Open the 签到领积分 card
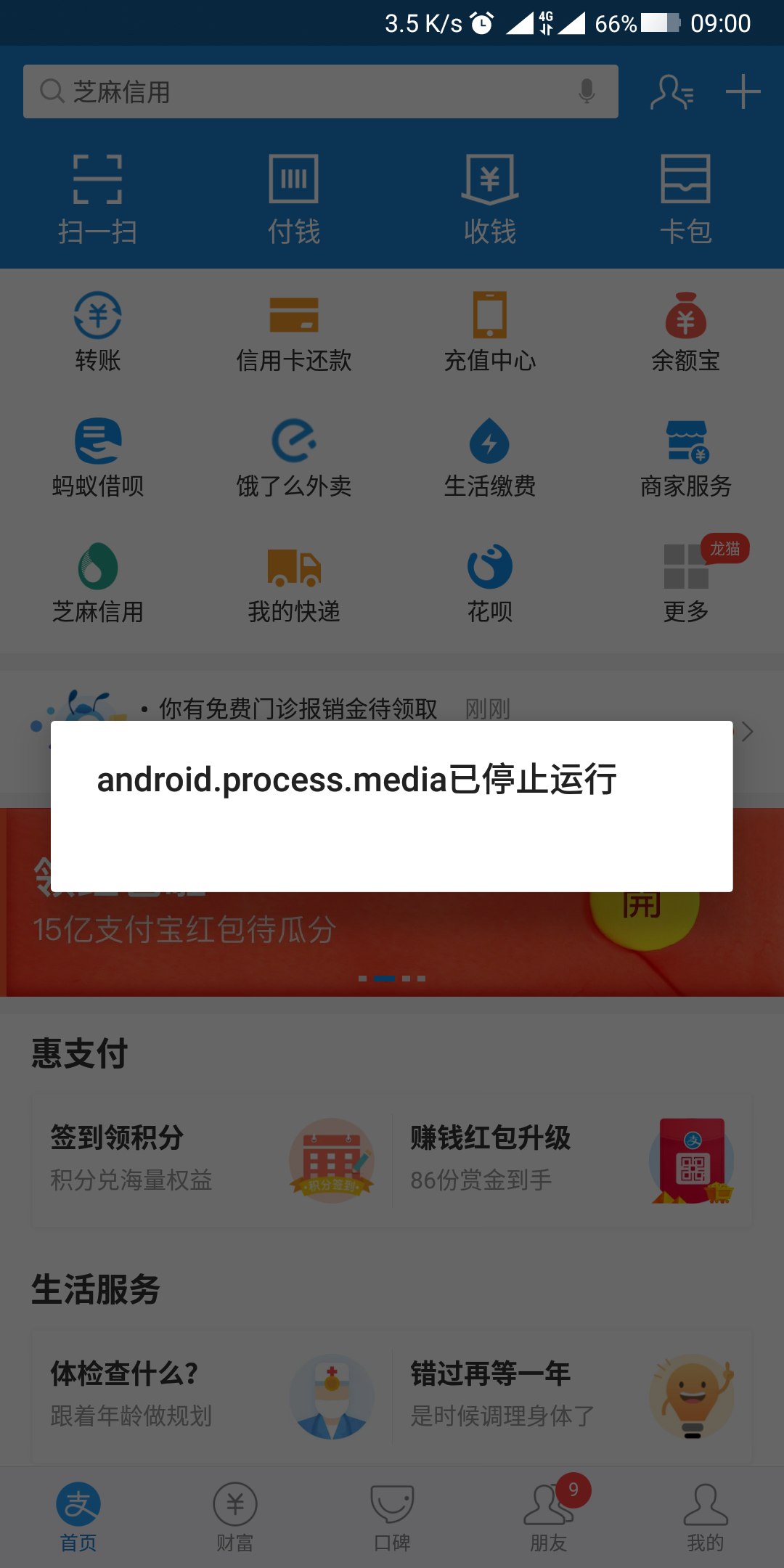The height and width of the screenshot is (1568, 784). point(212,1160)
